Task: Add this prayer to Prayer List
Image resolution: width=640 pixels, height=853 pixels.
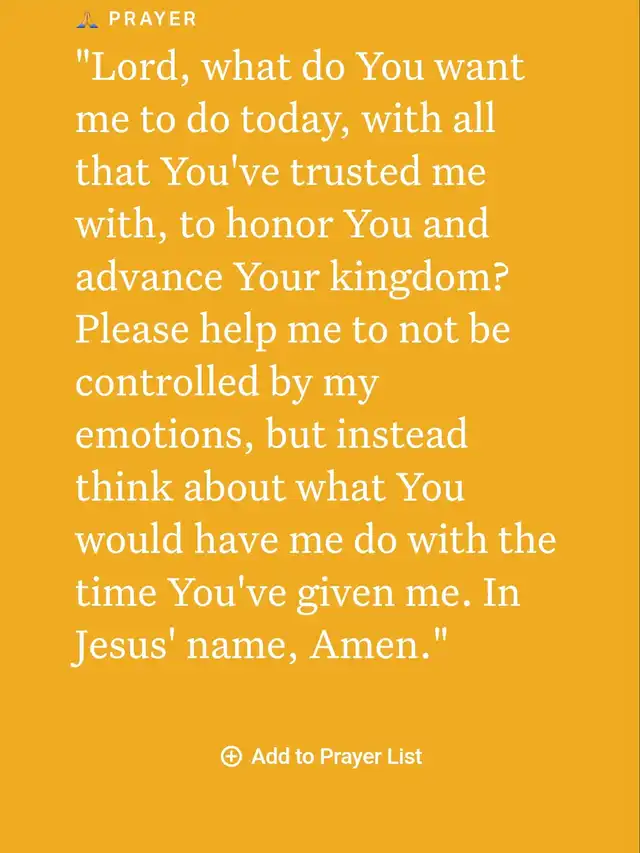Action: tap(321, 756)
